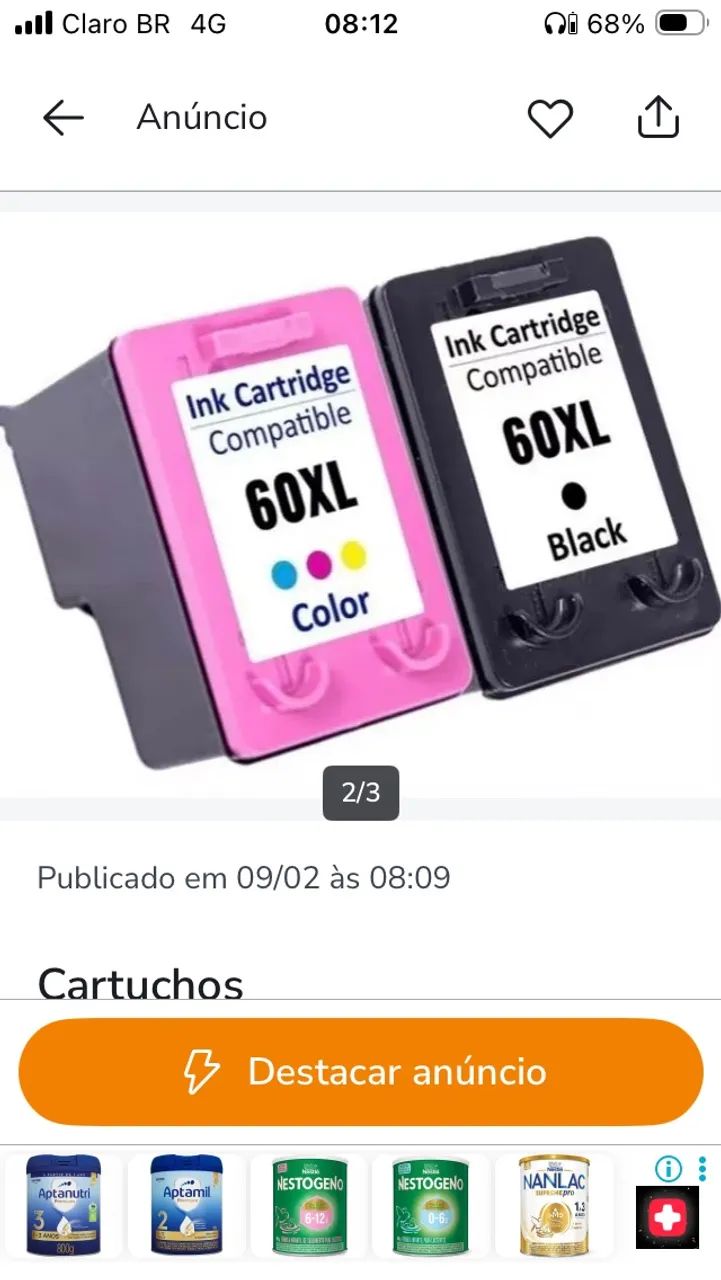The image size is (721, 1280).
Task: Open the Cartuchos listing title
Action: click(x=140, y=984)
